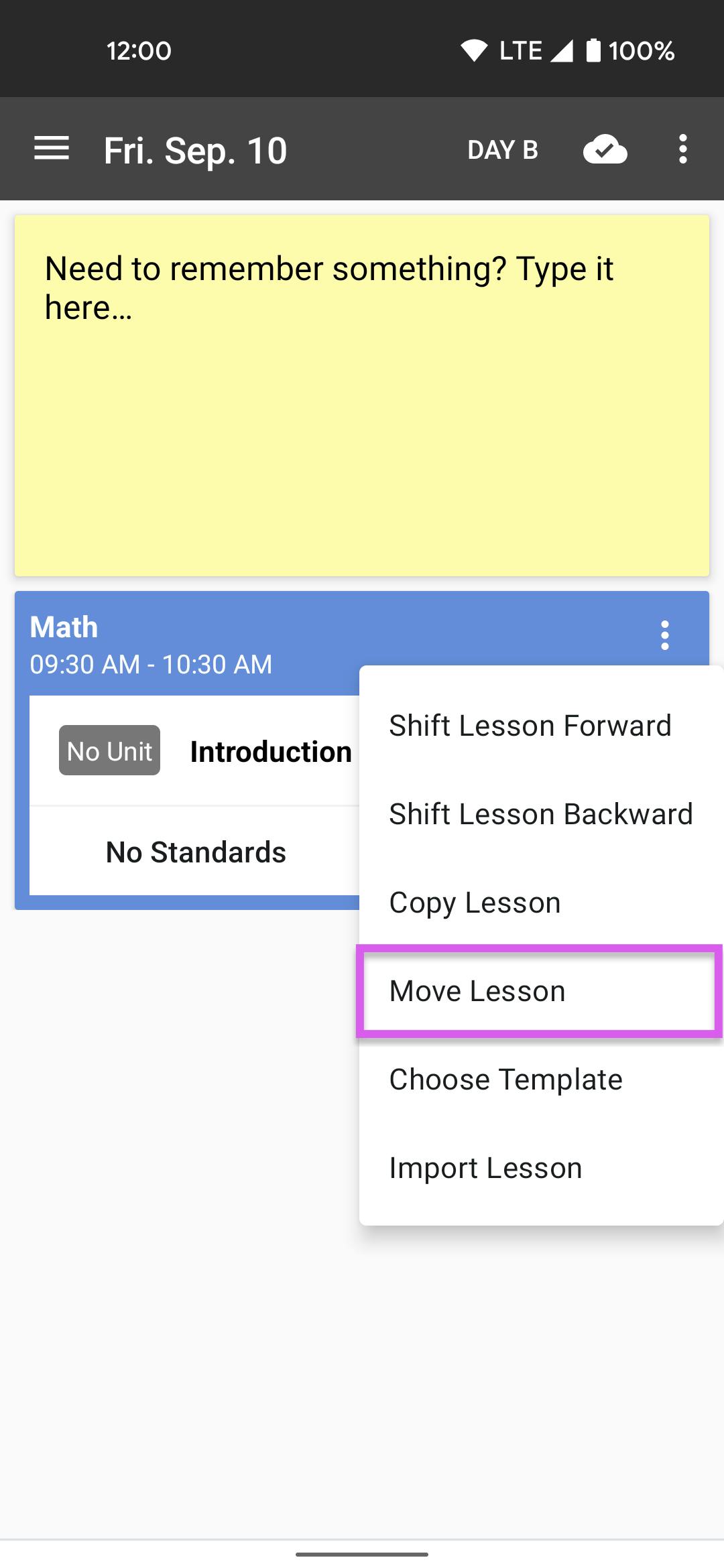Open the Introduction lesson row
This screenshot has width=724, height=1568.
[194, 750]
